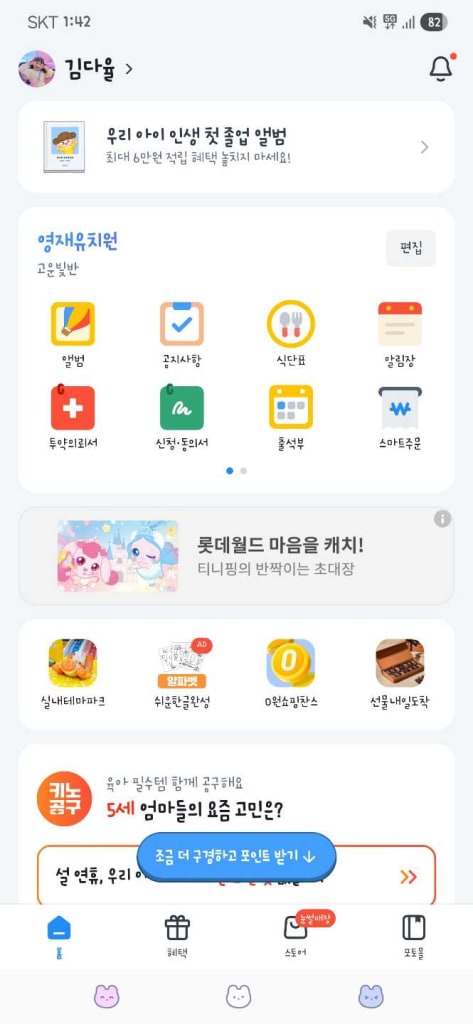Check the 출석부 attendance
The width and height of the screenshot is (473, 1024).
[291, 417]
